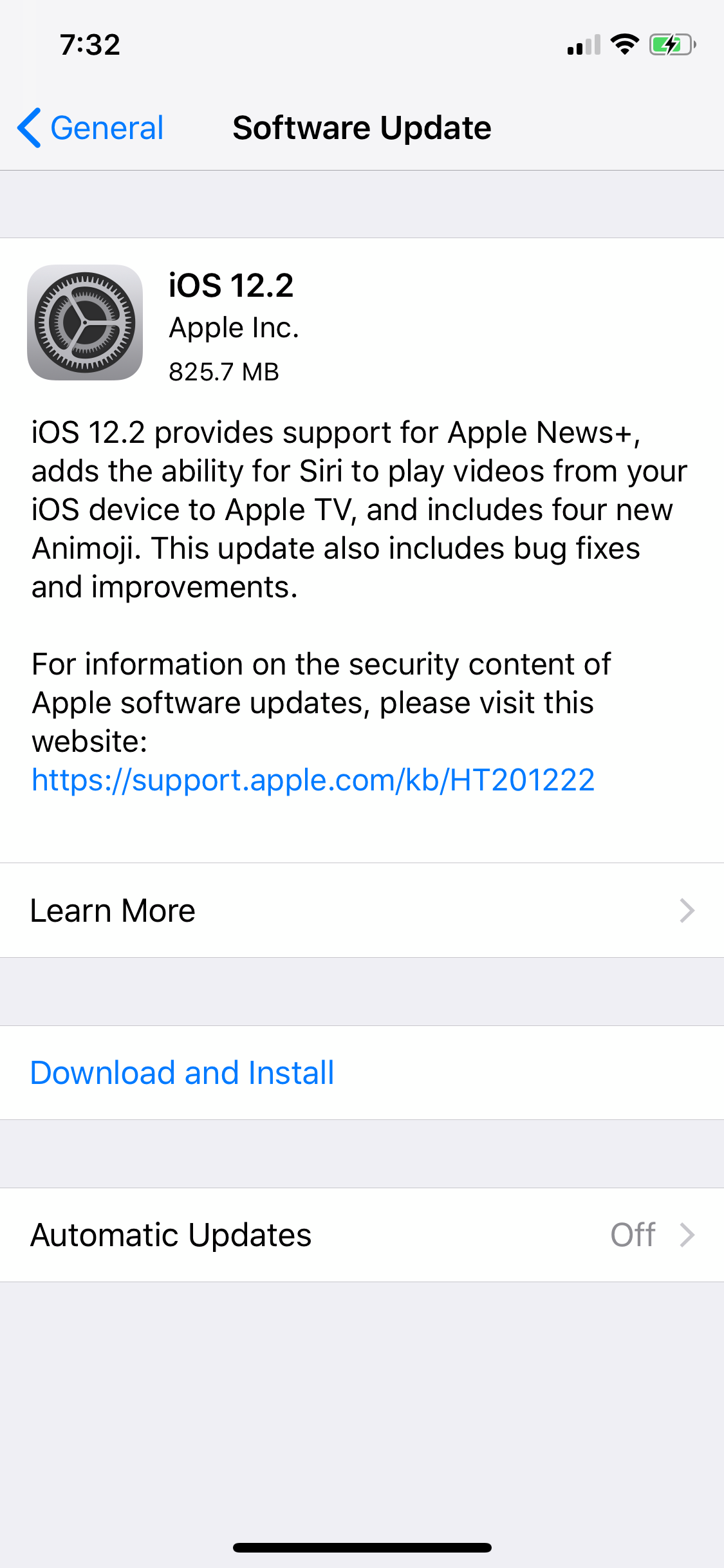Select the Learn More label
Viewport: 724px width, 1568px height.
(113, 910)
